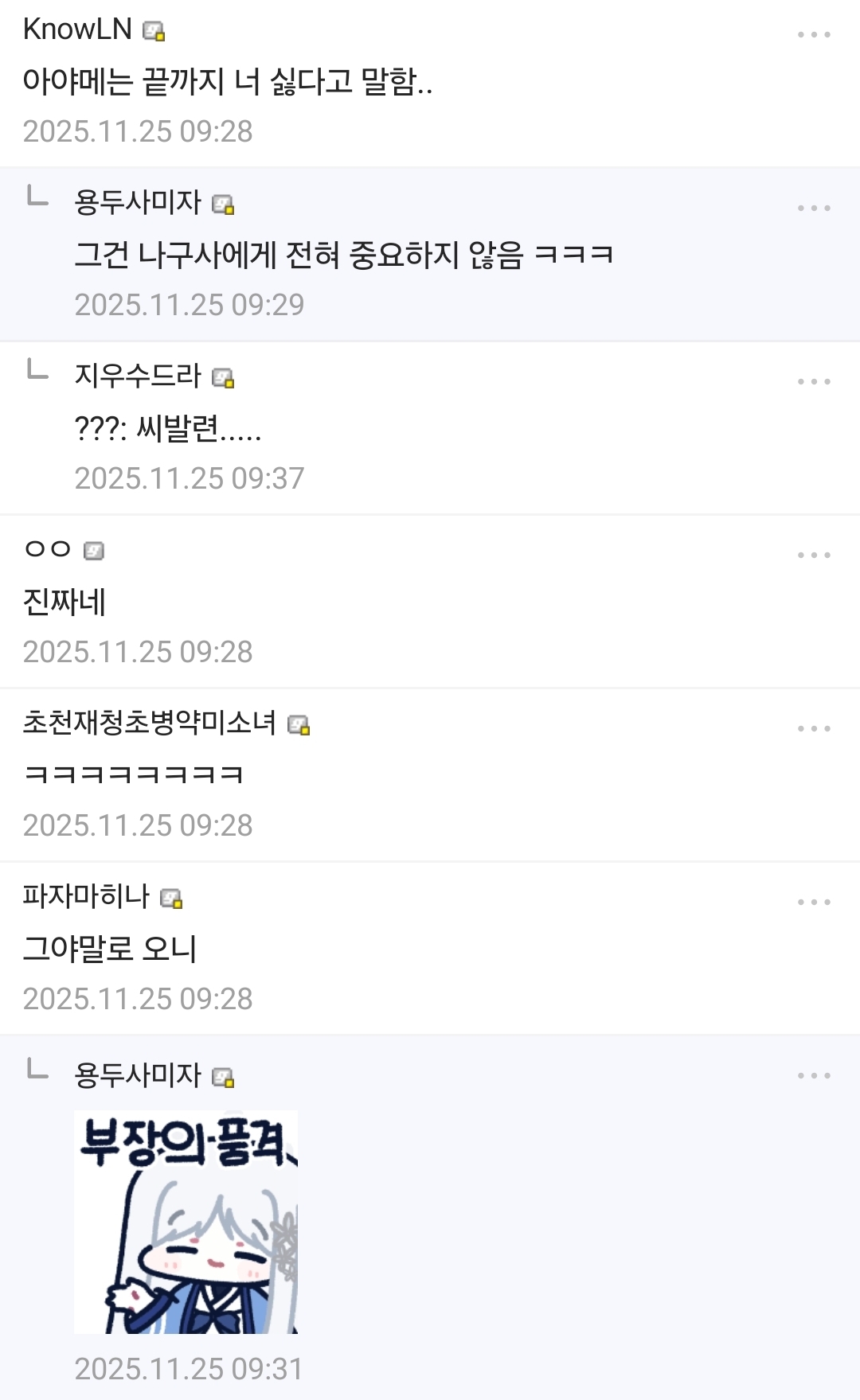
Task: Open more options on 용두사미자's 09:29 reply
Action: 814,209
